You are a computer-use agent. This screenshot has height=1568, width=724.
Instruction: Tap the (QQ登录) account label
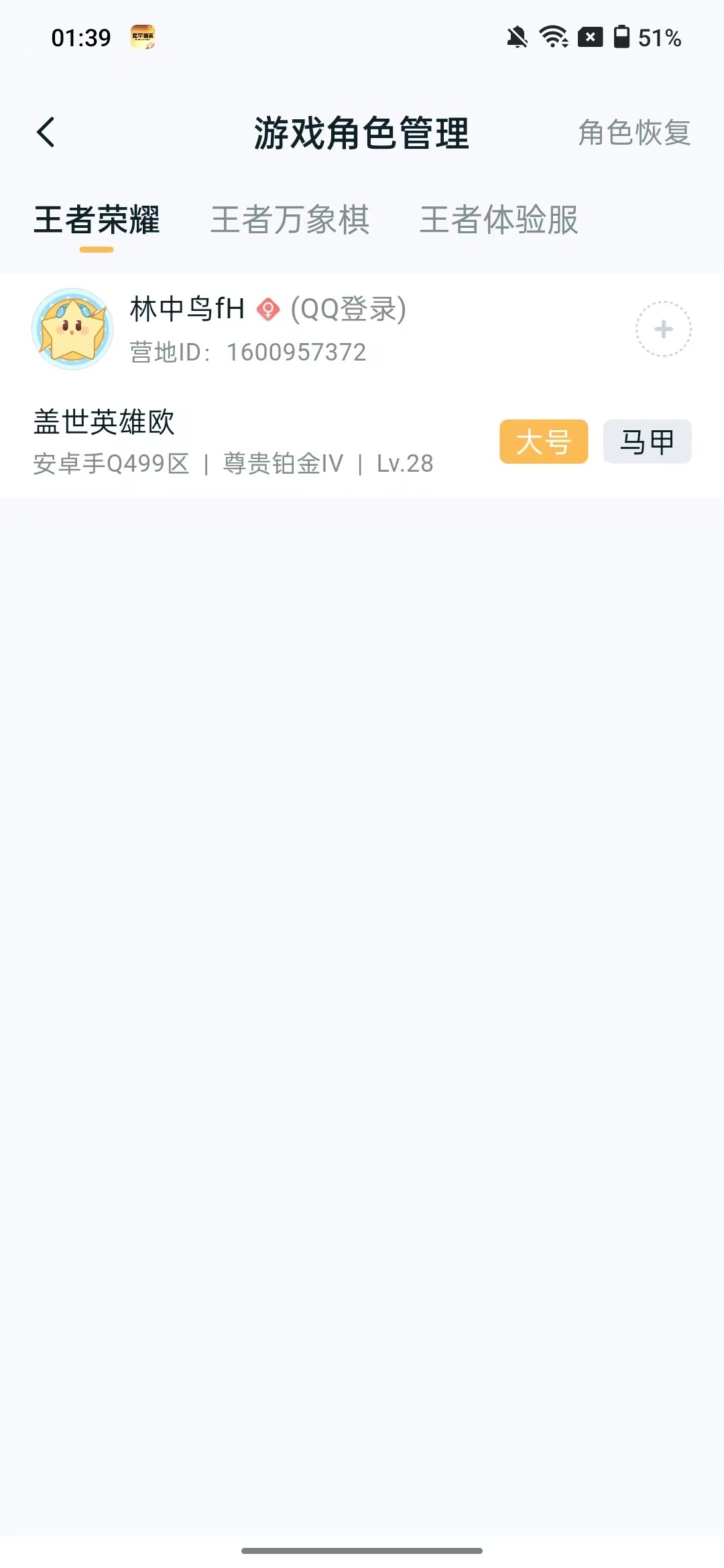(x=349, y=310)
